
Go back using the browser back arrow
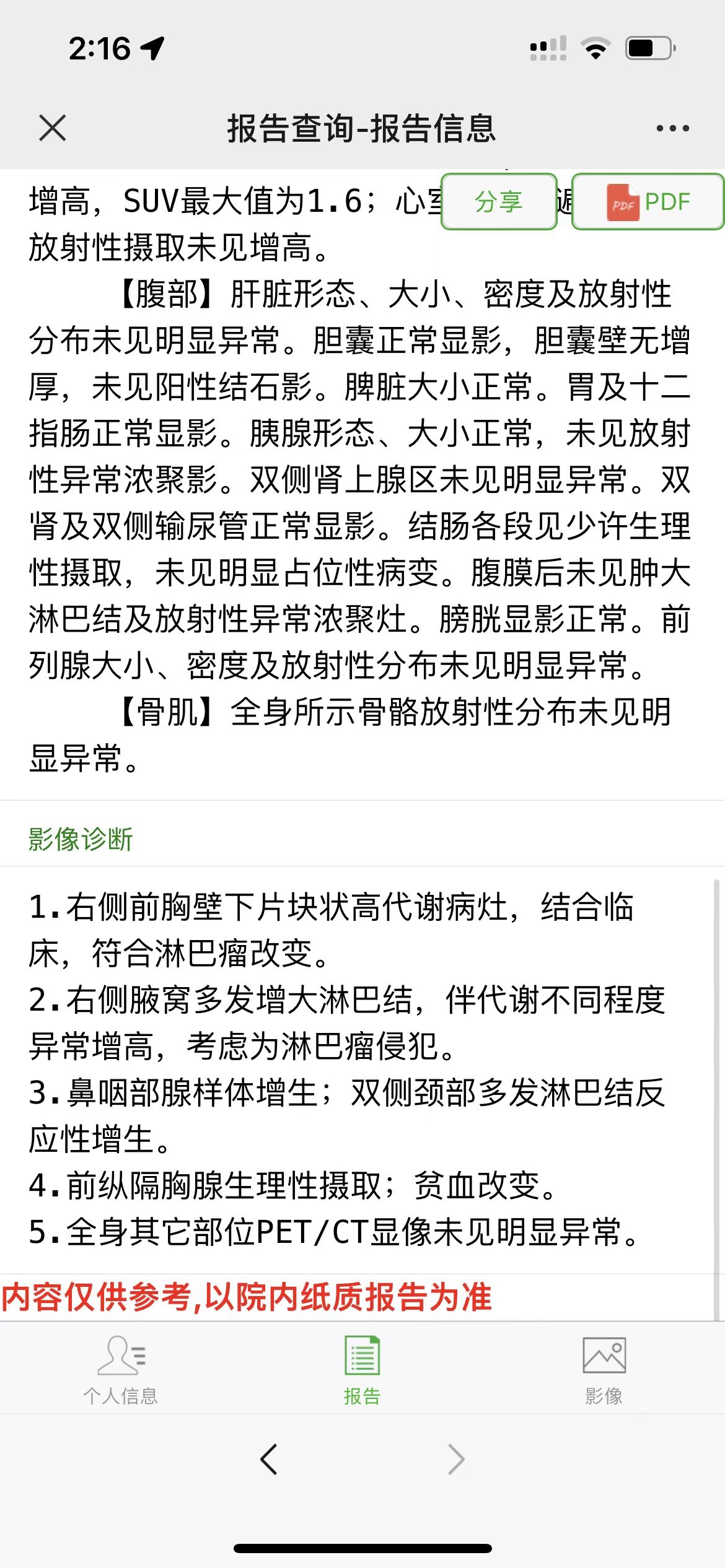coord(268,1460)
